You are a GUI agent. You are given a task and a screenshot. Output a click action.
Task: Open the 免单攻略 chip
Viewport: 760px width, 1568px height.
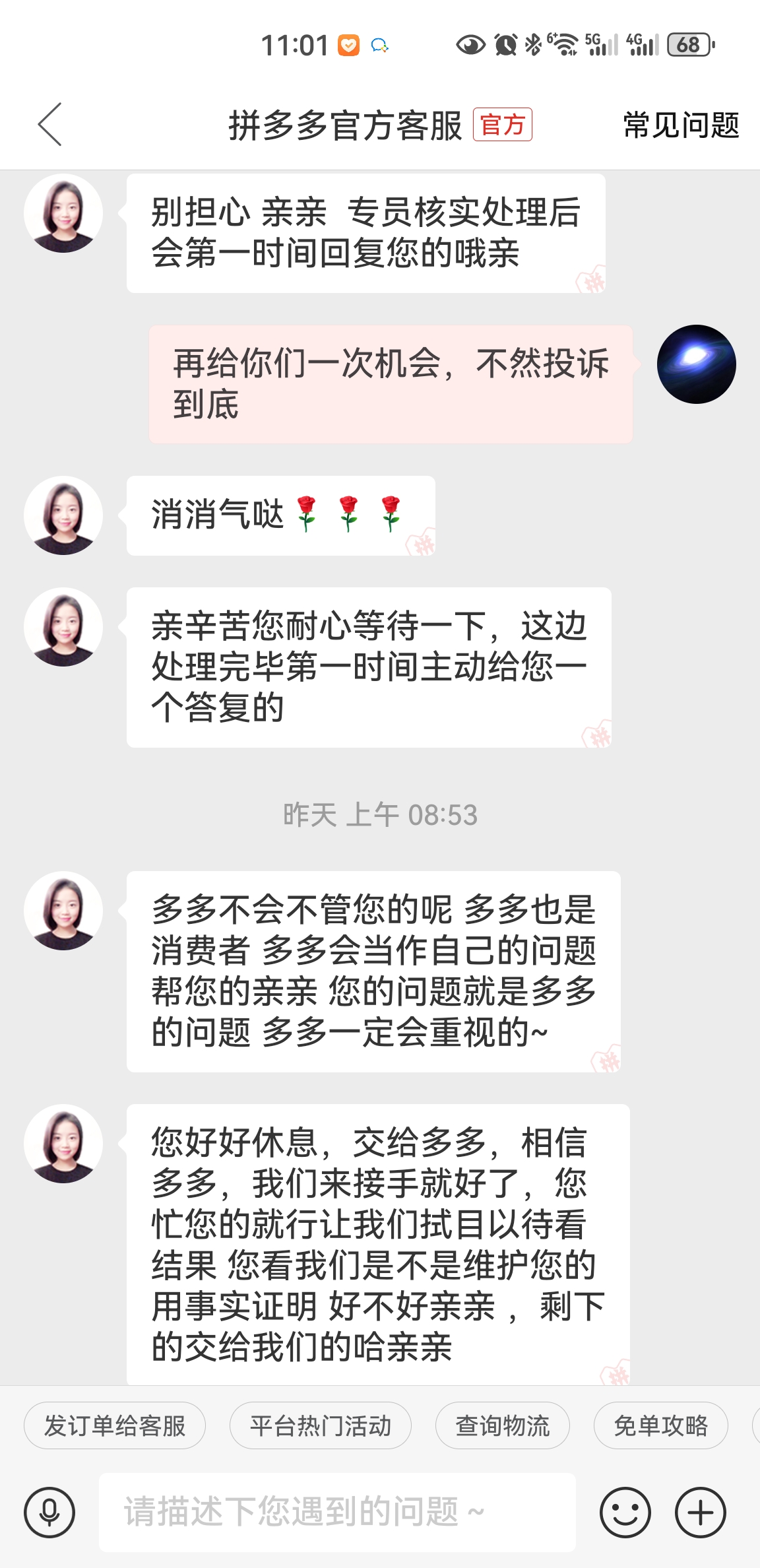pyautogui.click(x=660, y=1425)
